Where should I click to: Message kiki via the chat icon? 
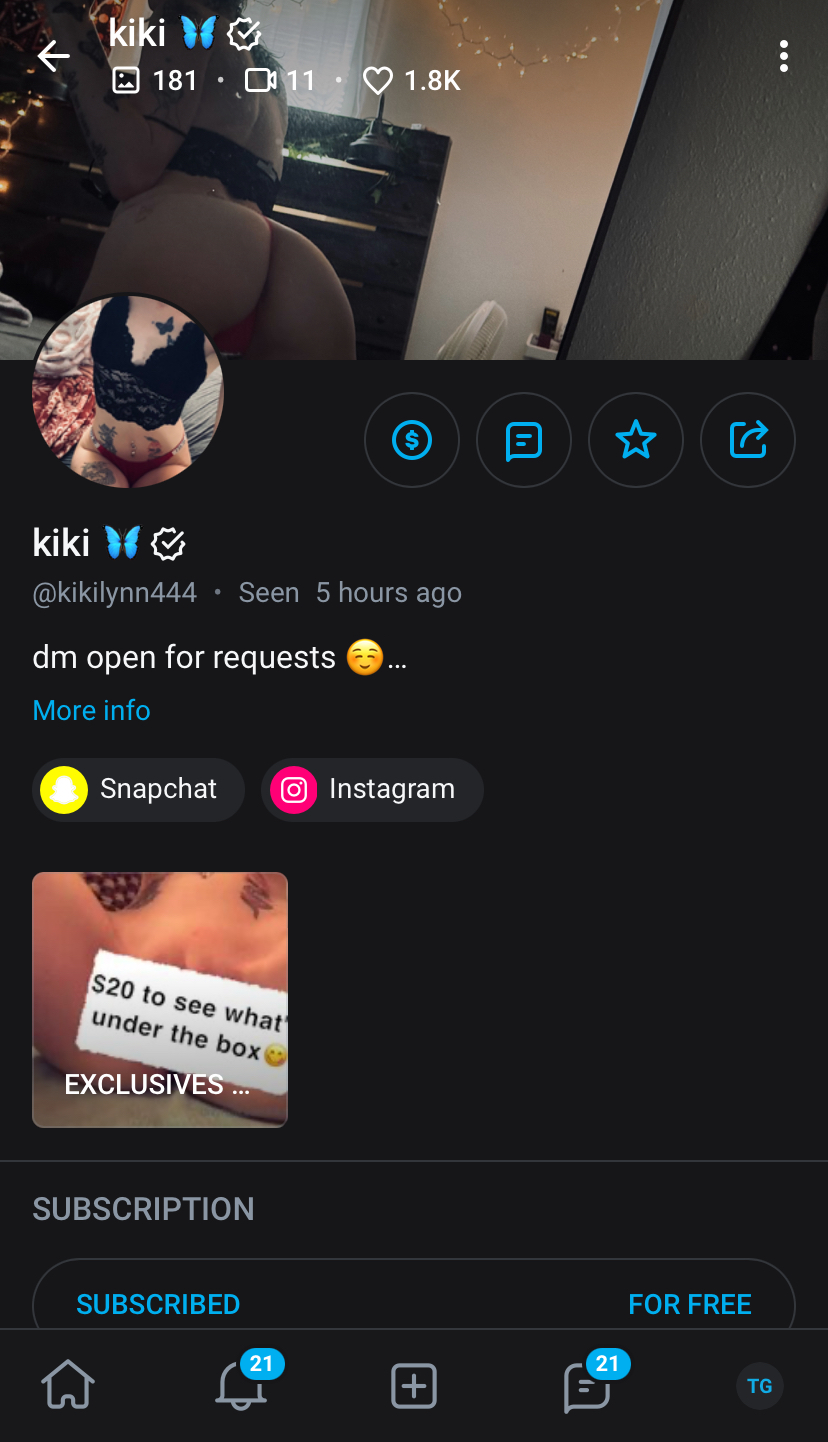click(524, 440)
